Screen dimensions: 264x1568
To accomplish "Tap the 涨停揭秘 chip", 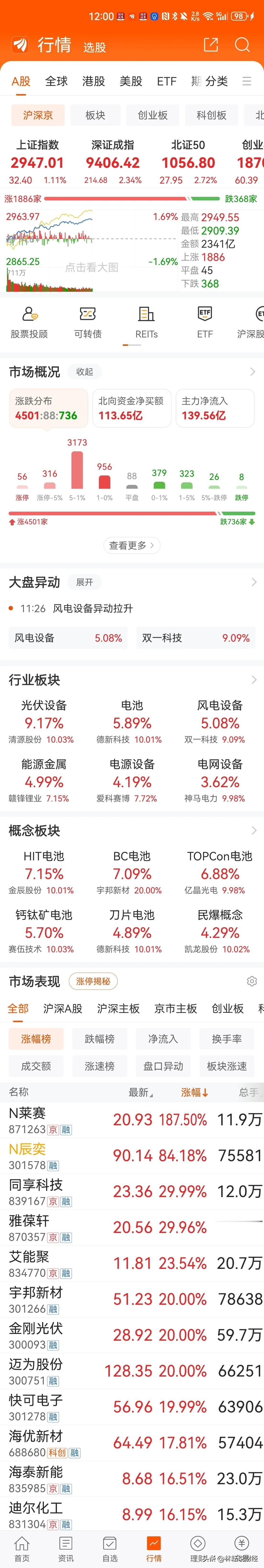I will pos(93,981).
